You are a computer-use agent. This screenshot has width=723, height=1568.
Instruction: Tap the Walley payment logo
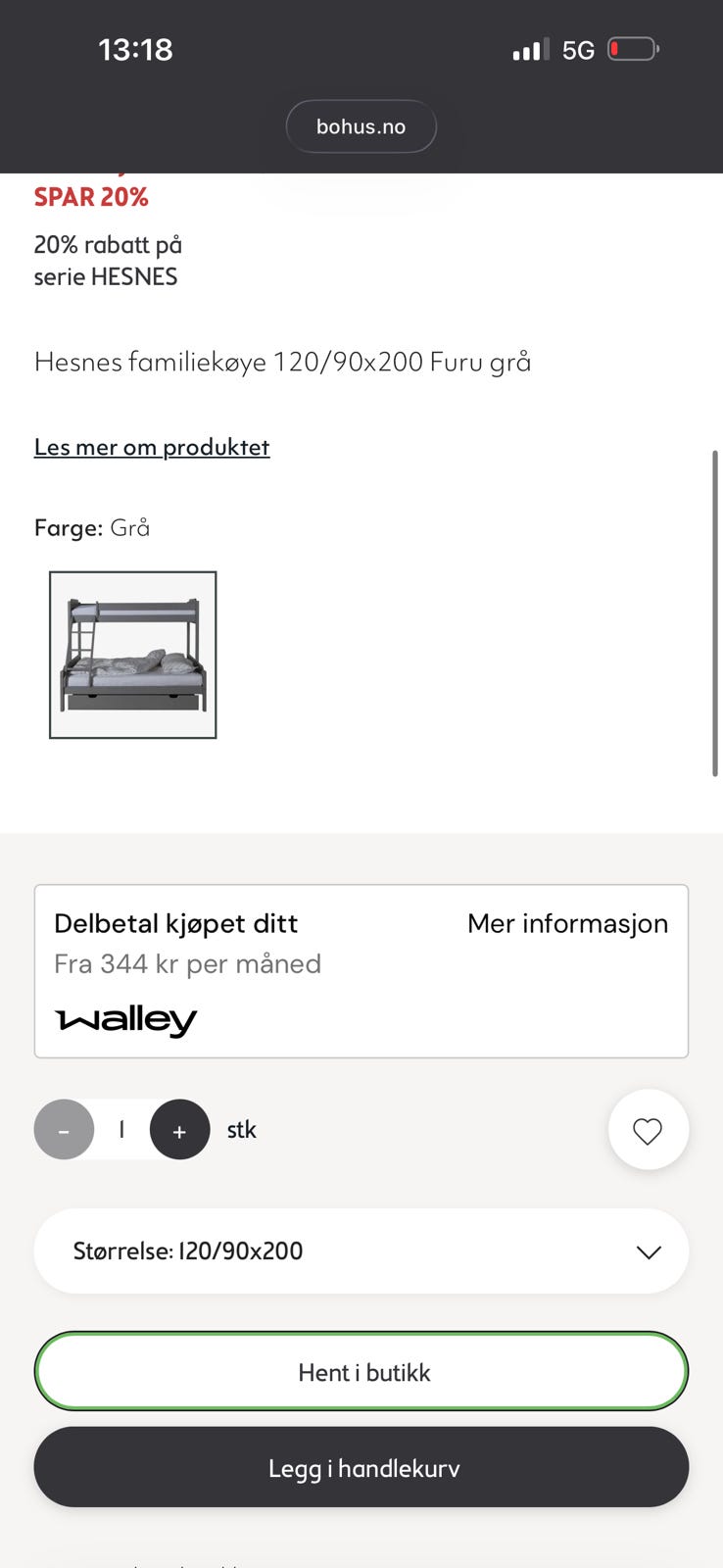pyautogui.click(x=124, y=1019)
